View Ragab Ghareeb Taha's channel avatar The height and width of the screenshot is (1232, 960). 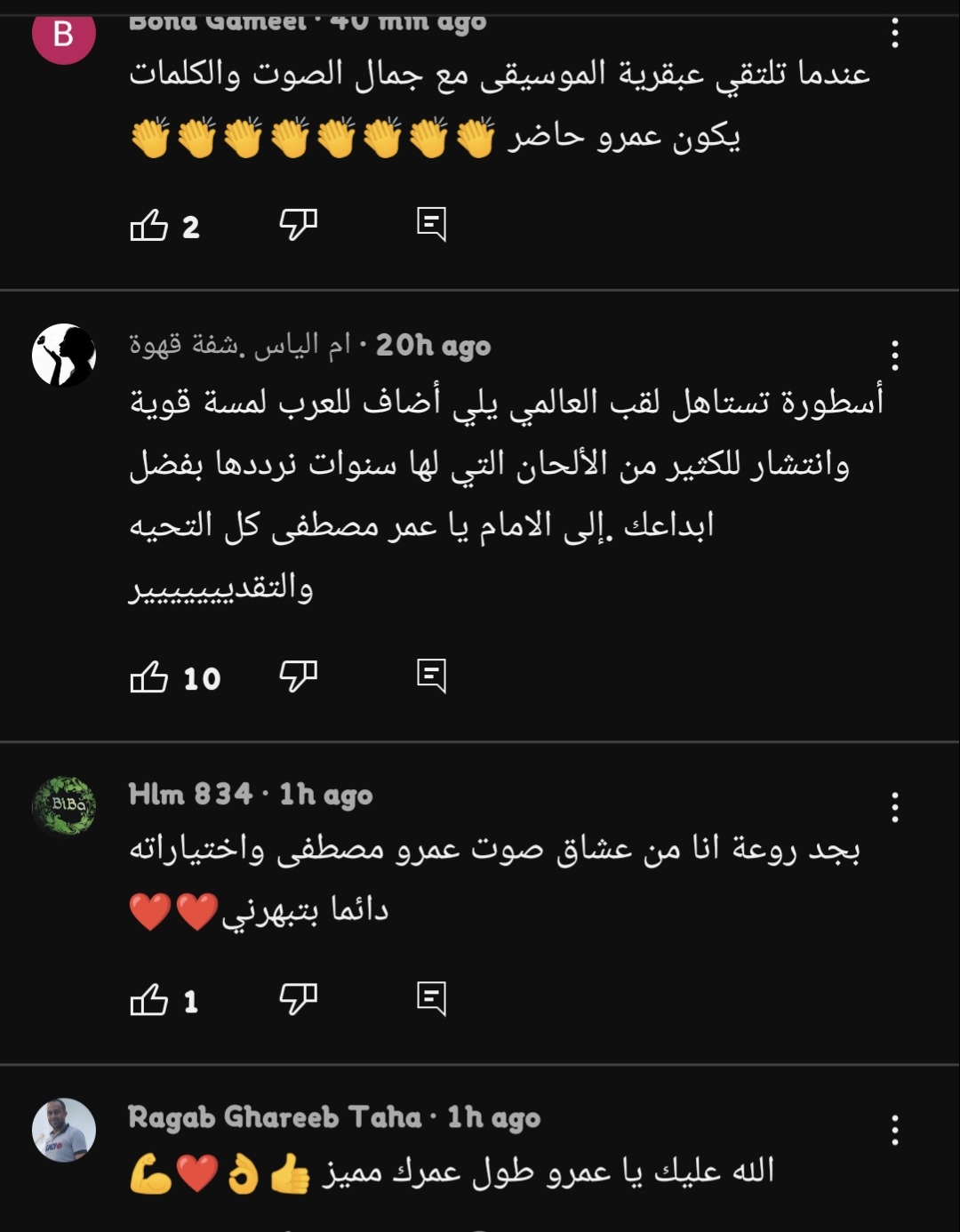pyautogui.click(x=64, y=1130)
